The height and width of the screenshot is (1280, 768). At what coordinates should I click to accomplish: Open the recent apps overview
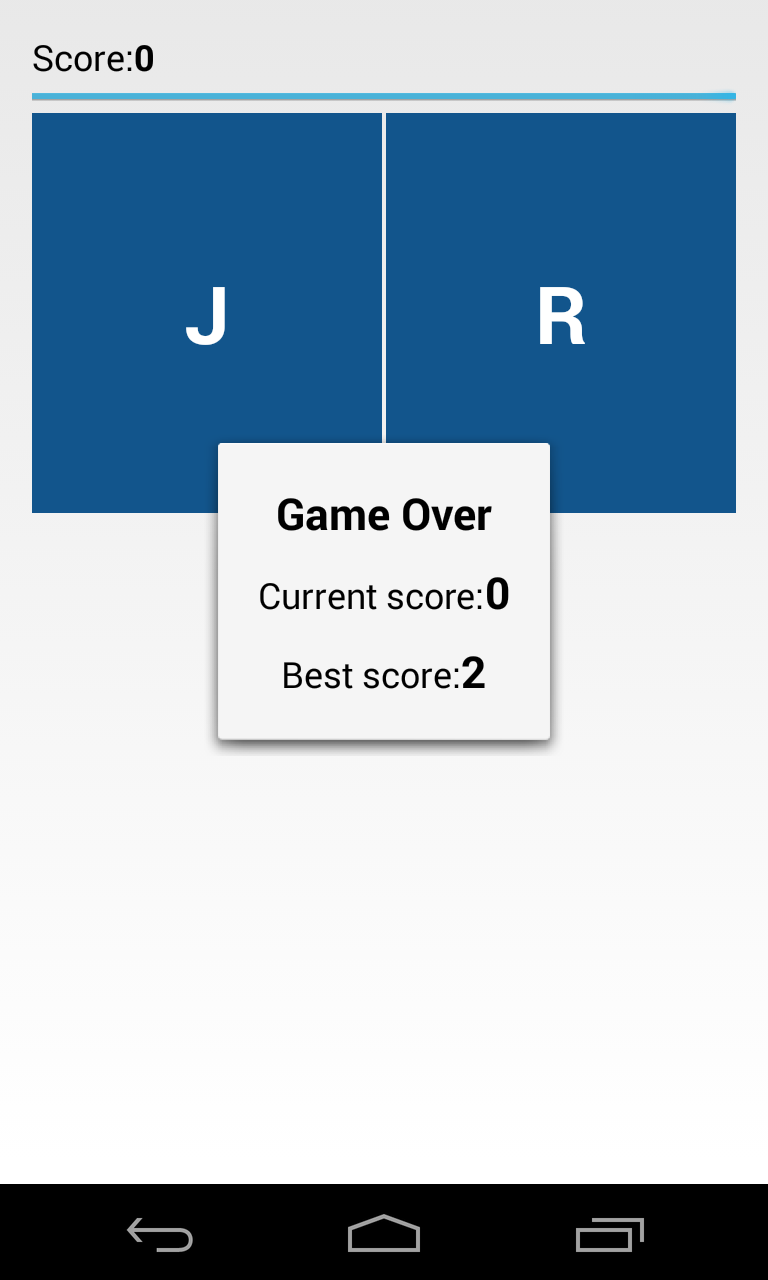(609, 1234)
